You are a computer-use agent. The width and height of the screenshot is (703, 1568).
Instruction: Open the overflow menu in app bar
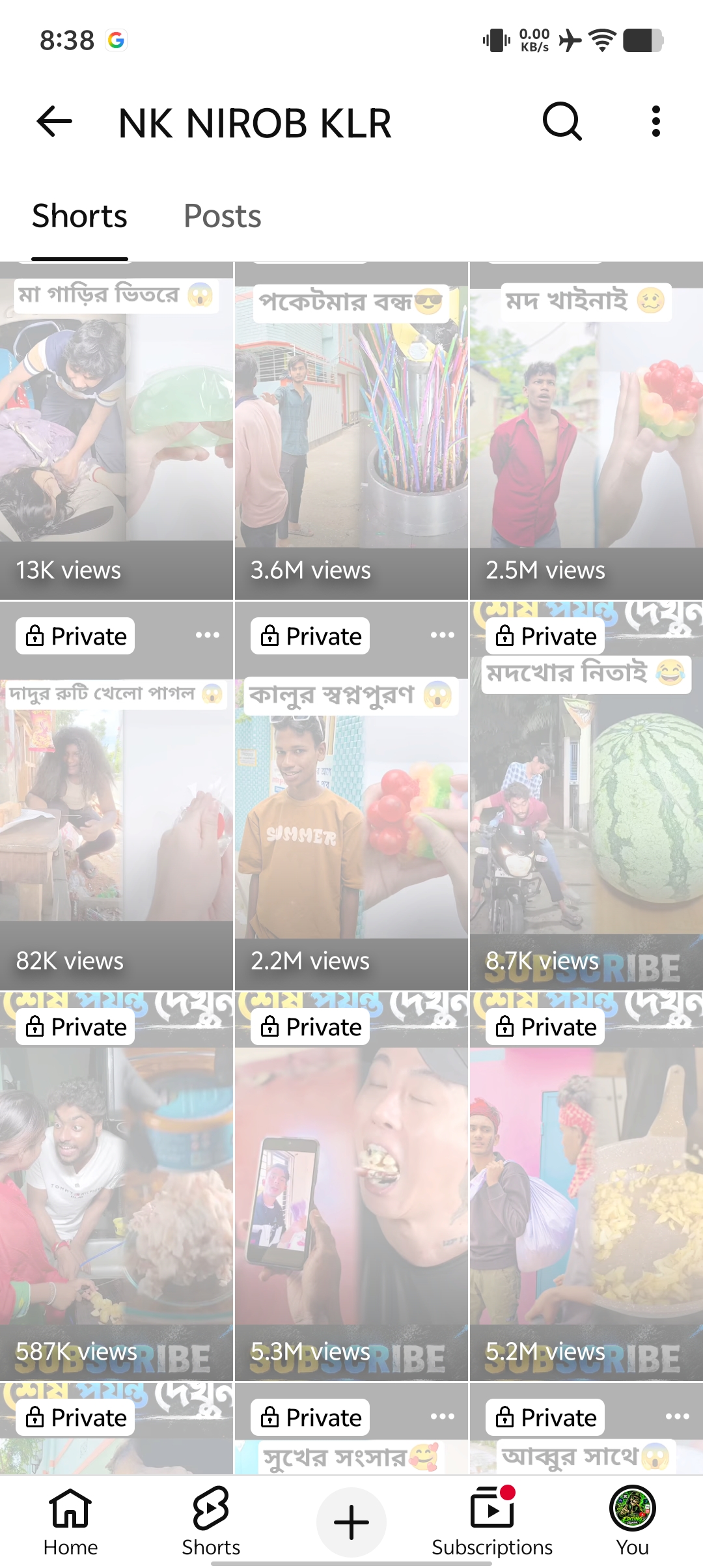pyautogui.click(x=655, y=122)
